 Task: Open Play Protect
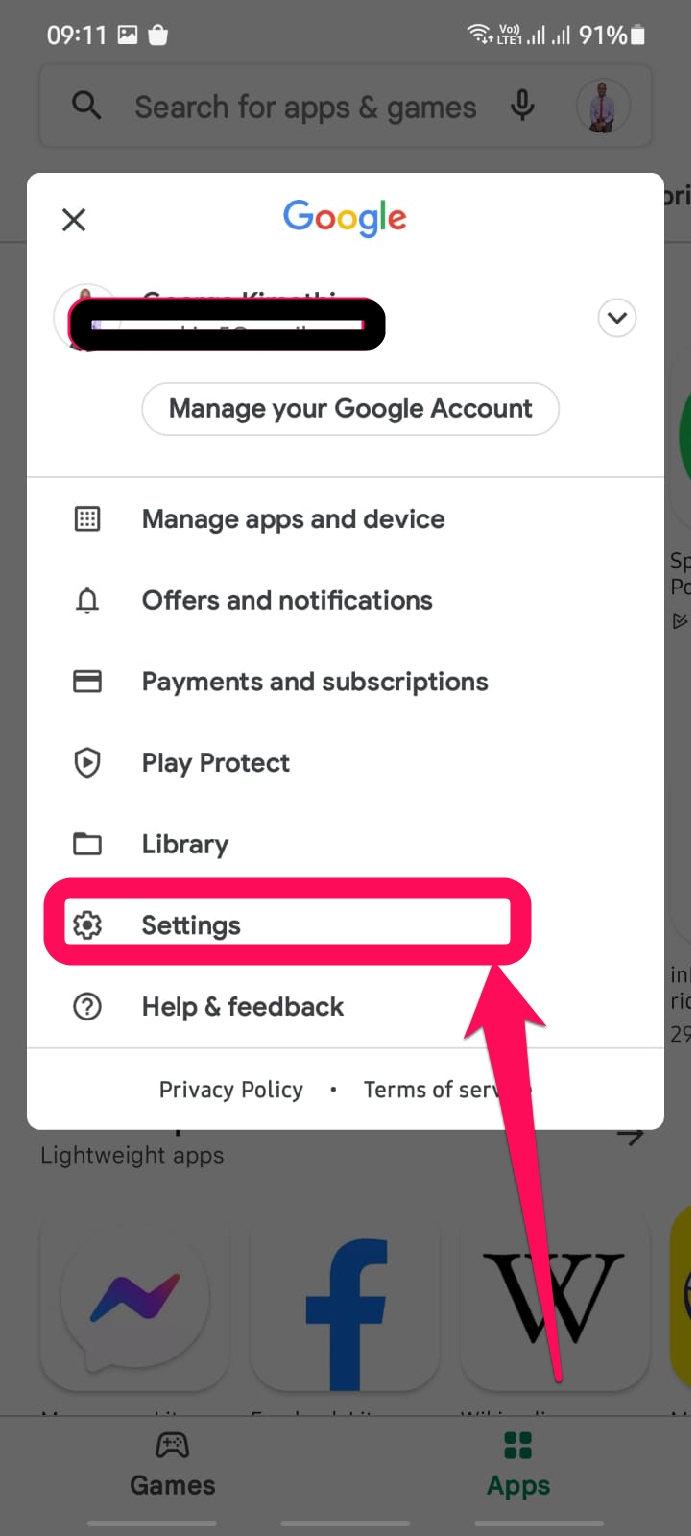point(345,763)
